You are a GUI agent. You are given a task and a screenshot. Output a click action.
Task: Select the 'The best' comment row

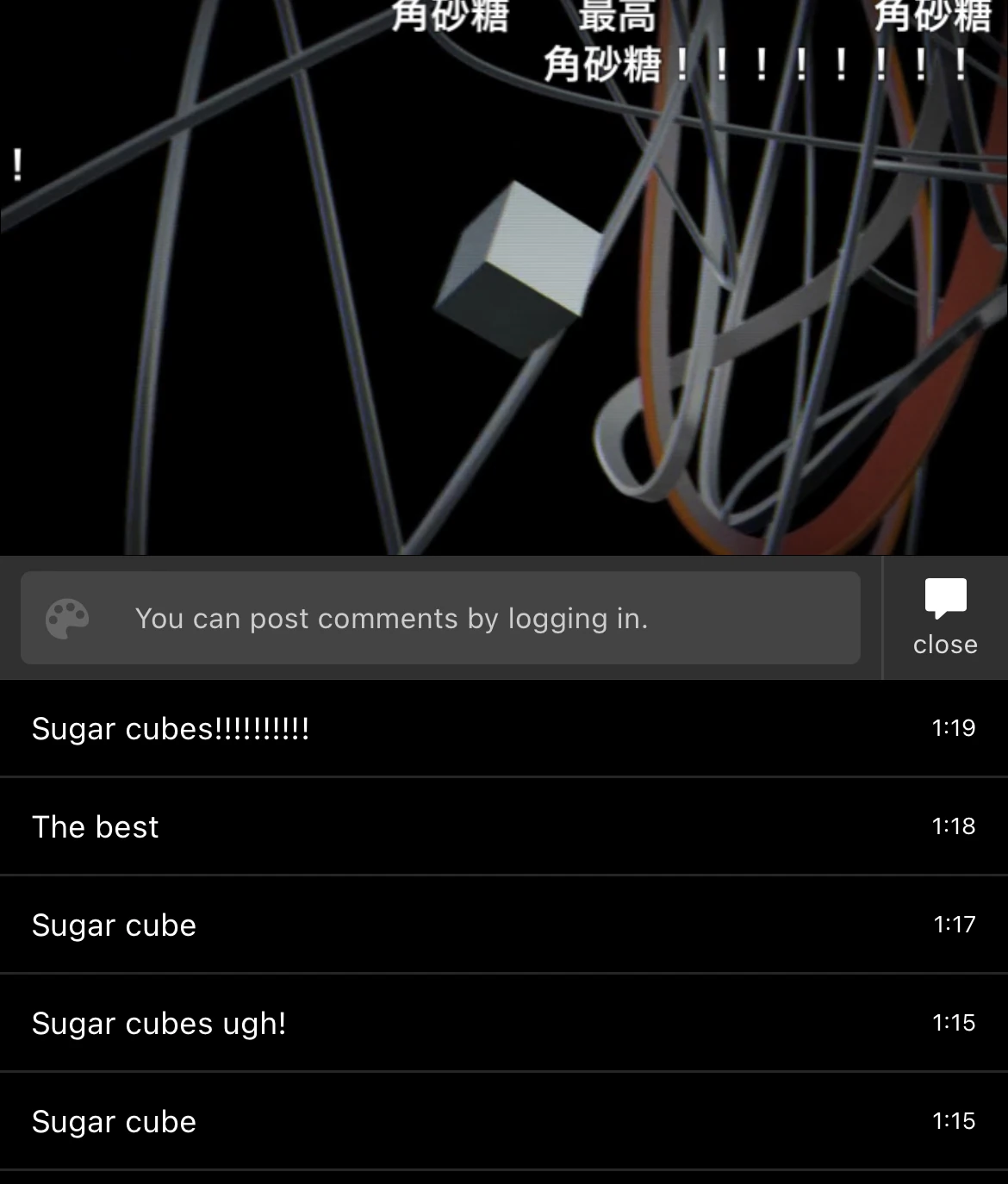95,826
